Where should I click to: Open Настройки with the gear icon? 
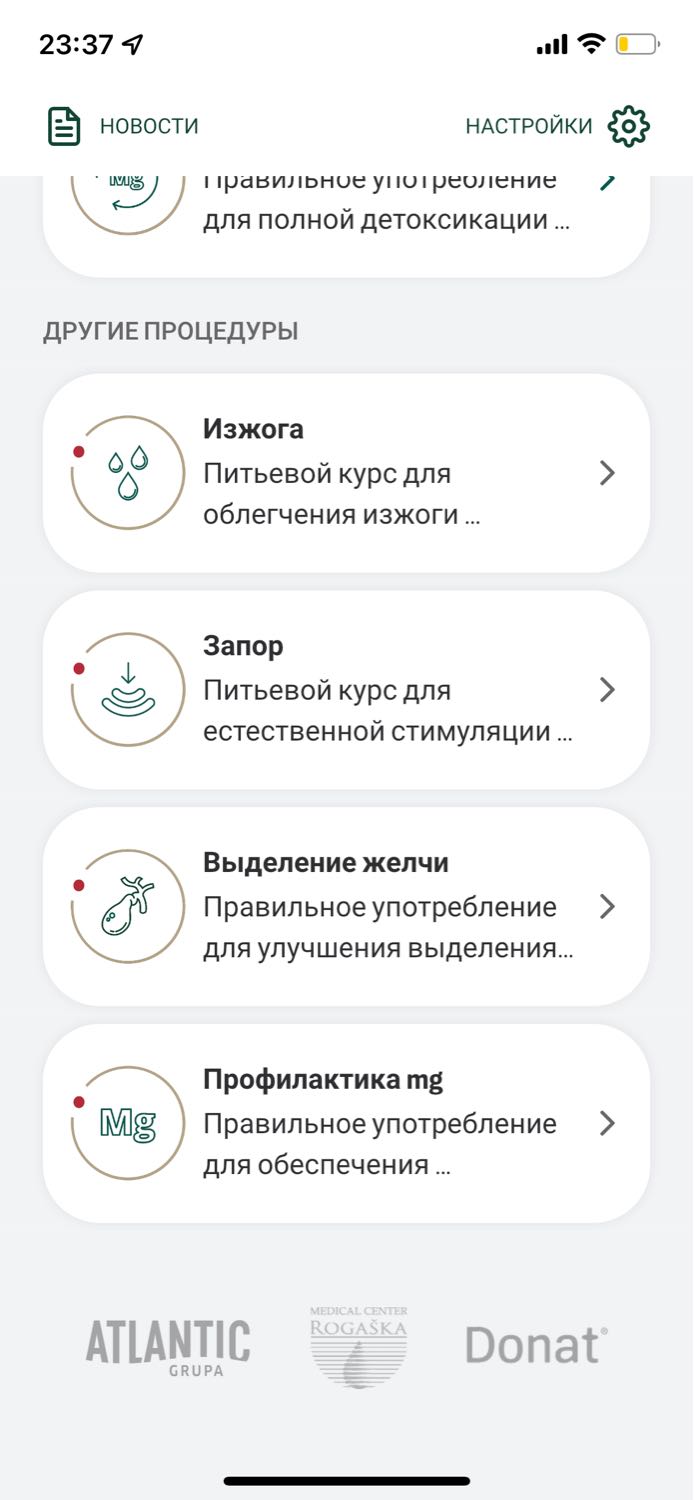pos(558,126)
